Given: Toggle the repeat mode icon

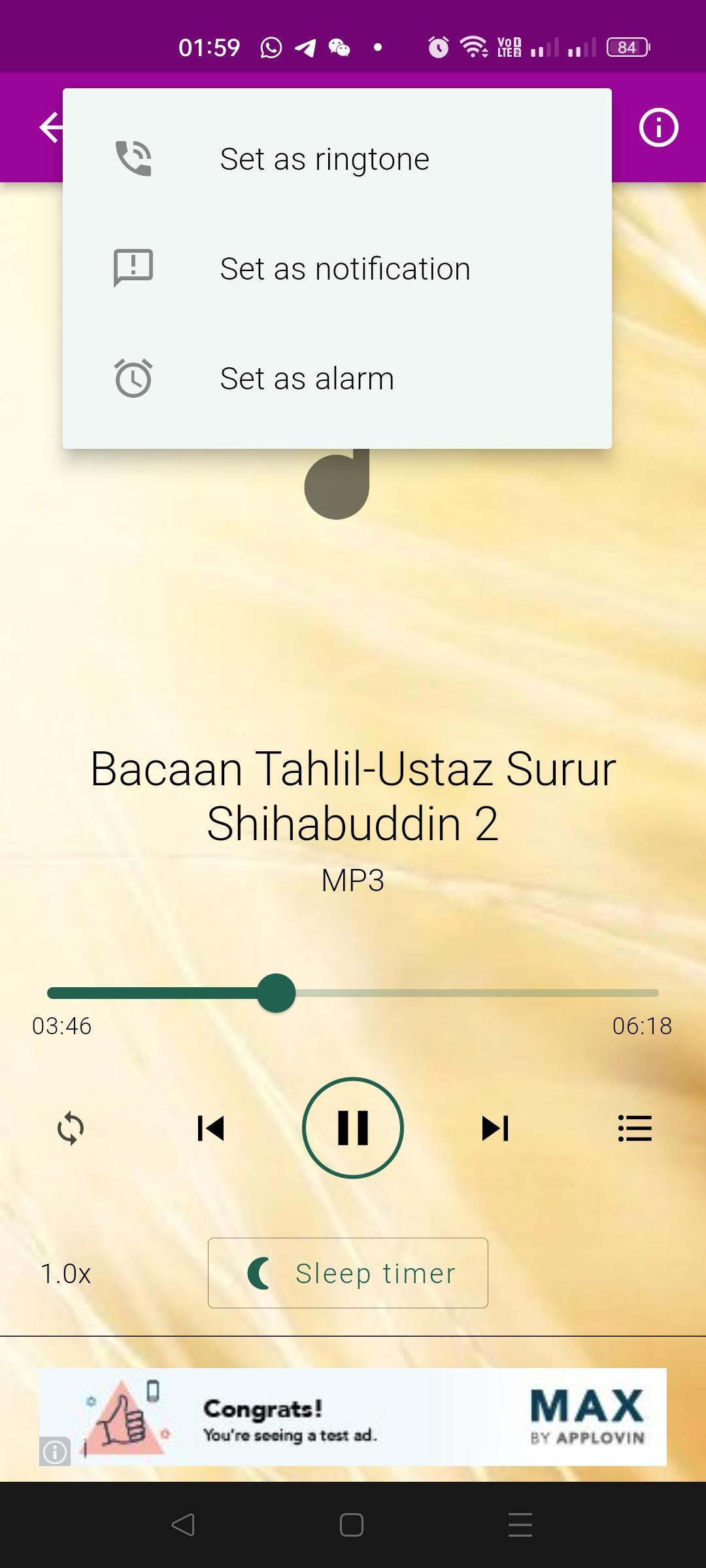Looking at the screenshot, I should (71, 1128).
